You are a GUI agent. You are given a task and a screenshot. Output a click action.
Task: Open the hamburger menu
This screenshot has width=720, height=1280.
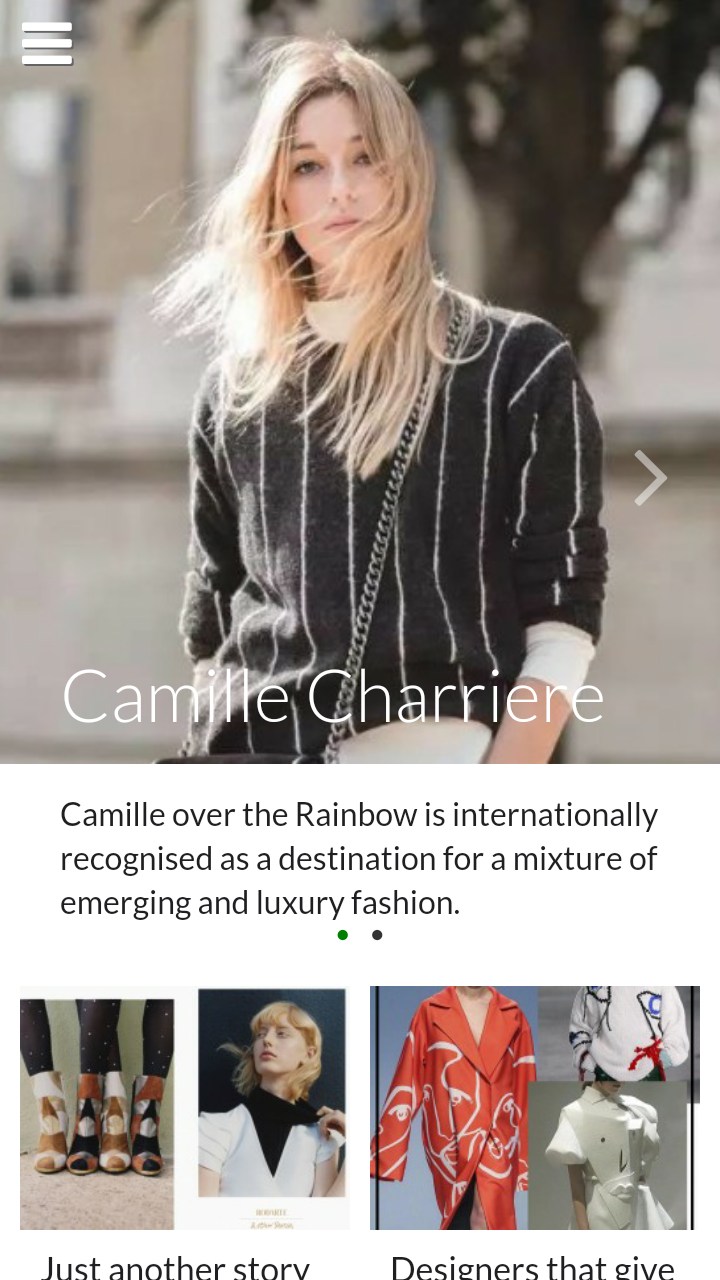(x=47, y=44)
